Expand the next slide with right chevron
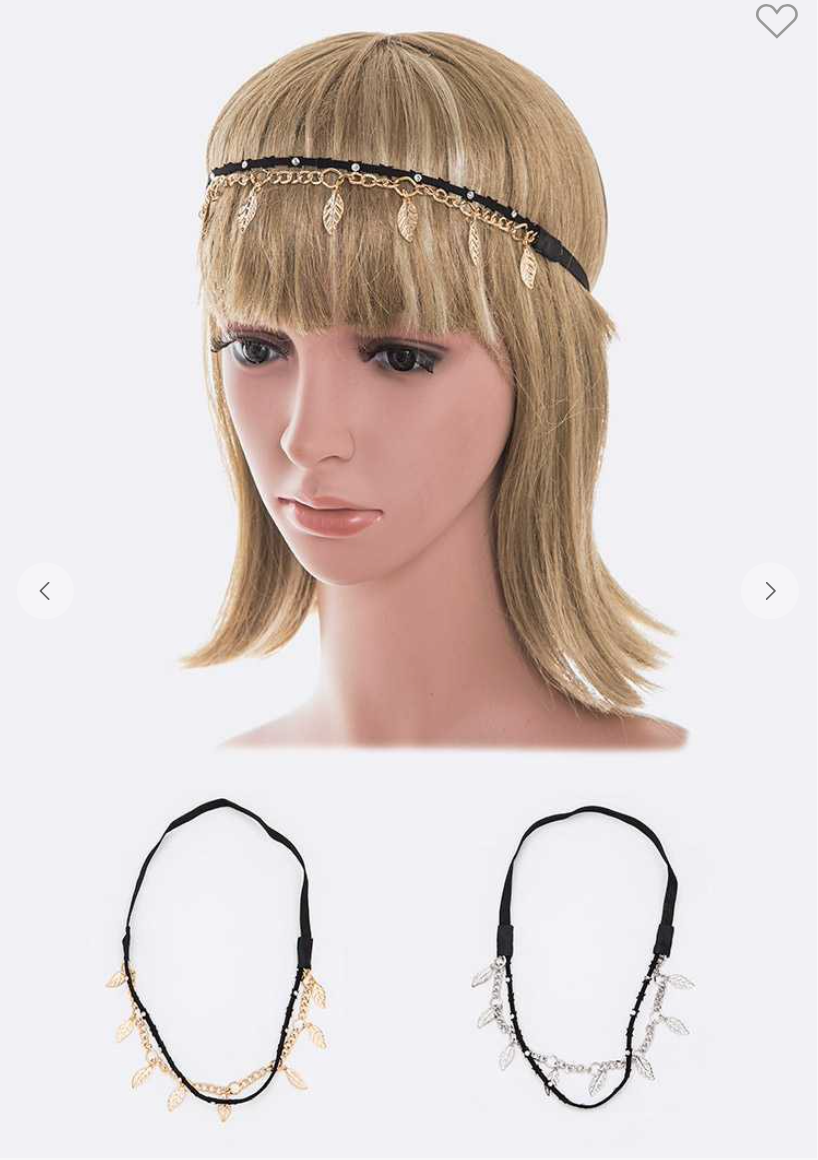The width and height of the screenshot is (818, 1160). pos(770,590)
